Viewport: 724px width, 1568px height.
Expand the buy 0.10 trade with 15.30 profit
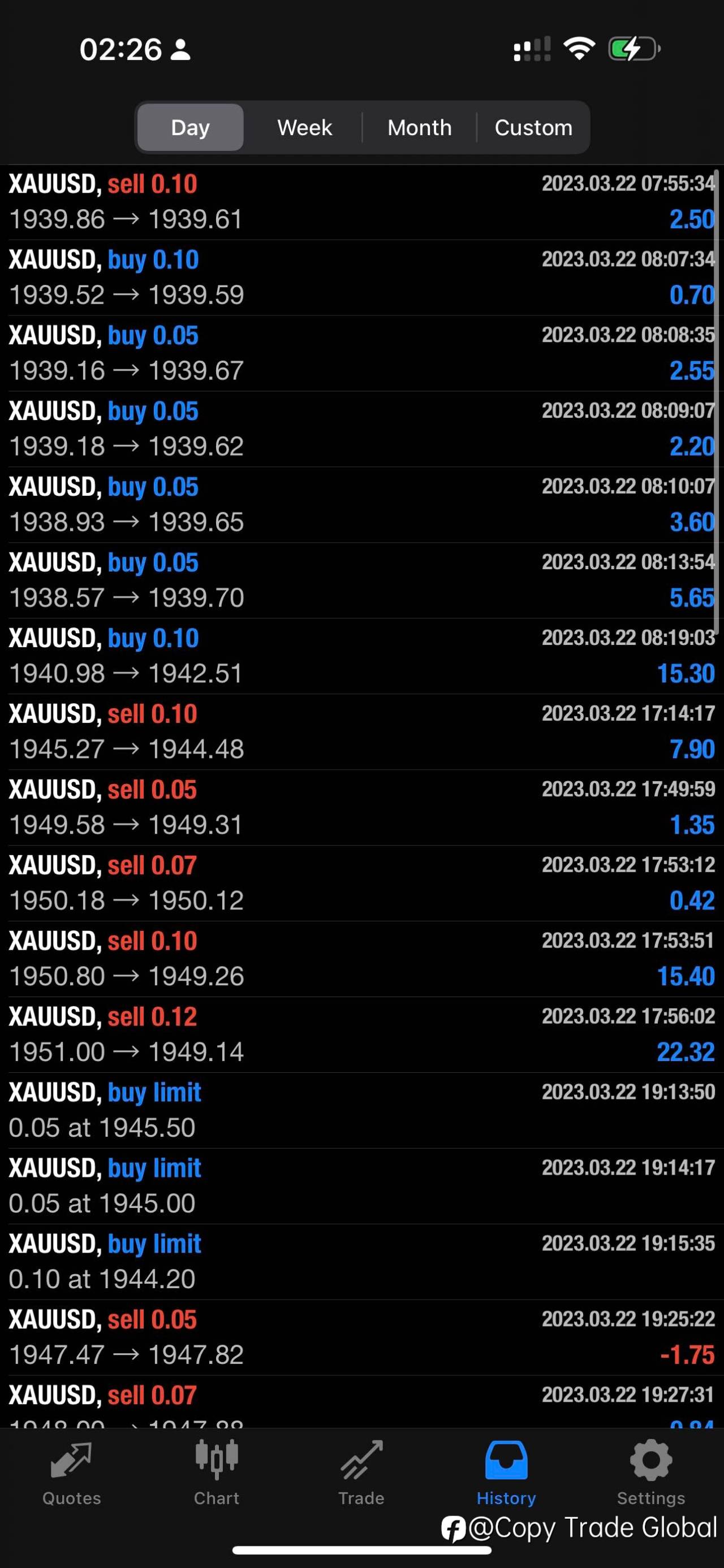pyautogui.click(x=361, y=656)
